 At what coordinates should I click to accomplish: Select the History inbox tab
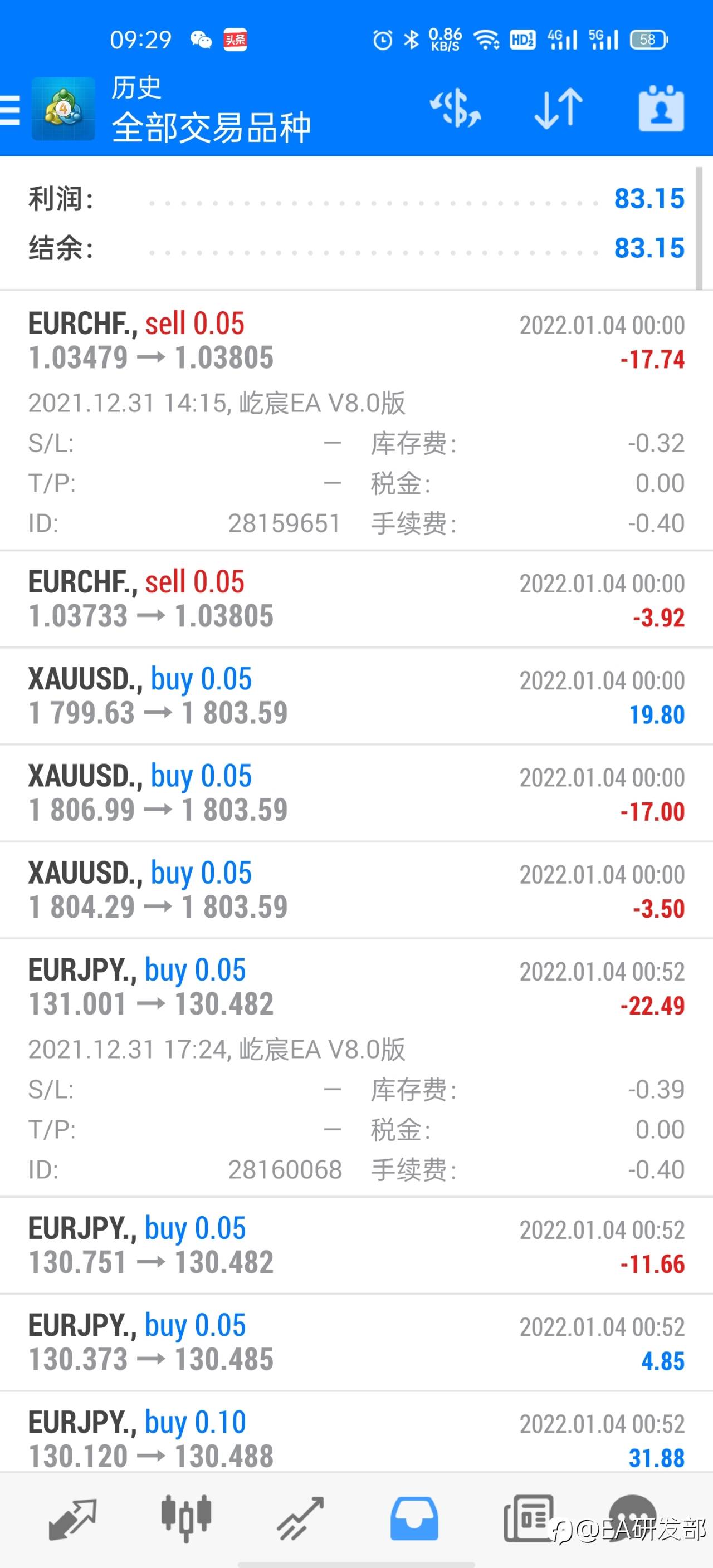point(414,1518)
